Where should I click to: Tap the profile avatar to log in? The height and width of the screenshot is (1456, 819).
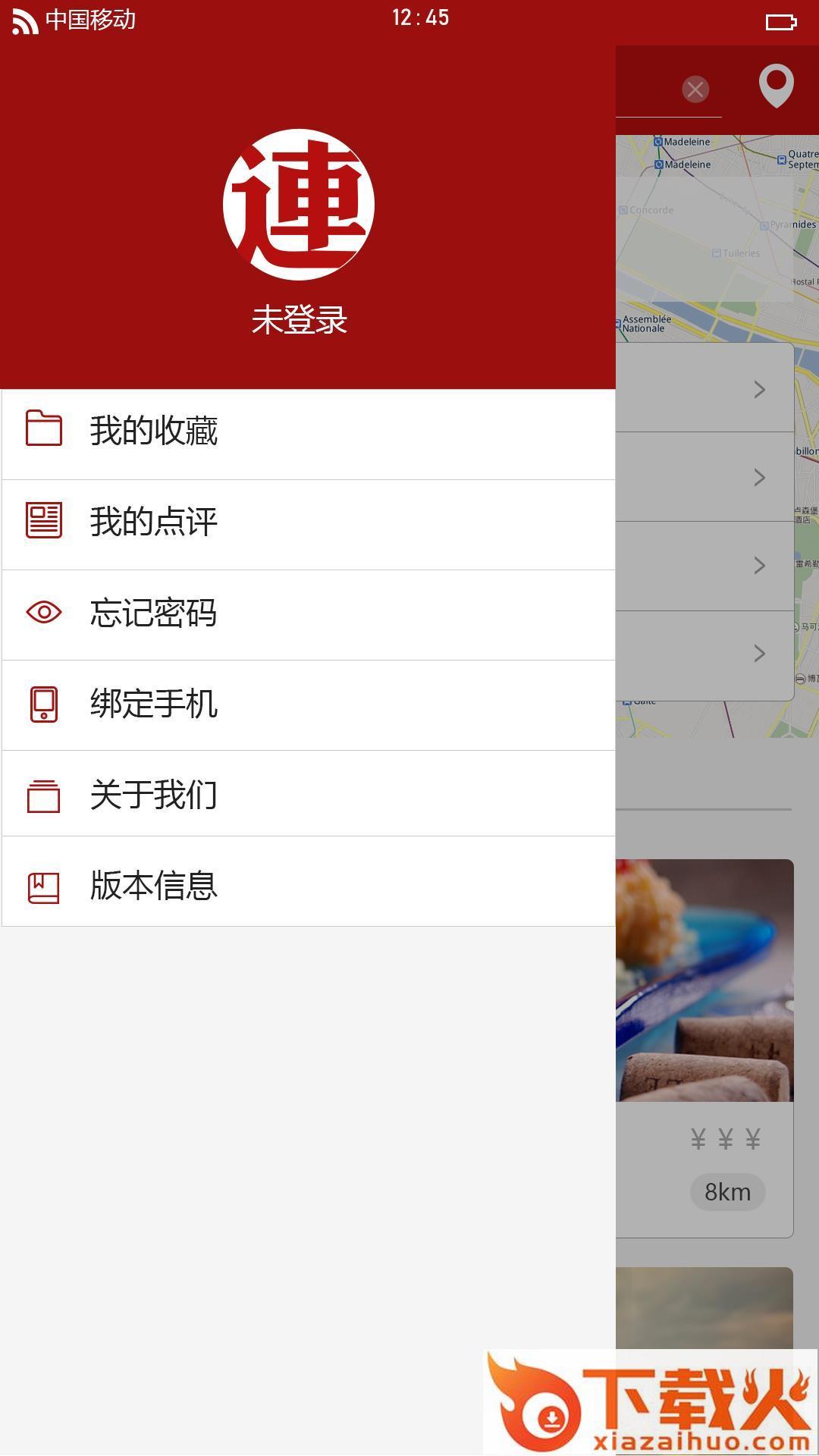click(x=299, y=205)
